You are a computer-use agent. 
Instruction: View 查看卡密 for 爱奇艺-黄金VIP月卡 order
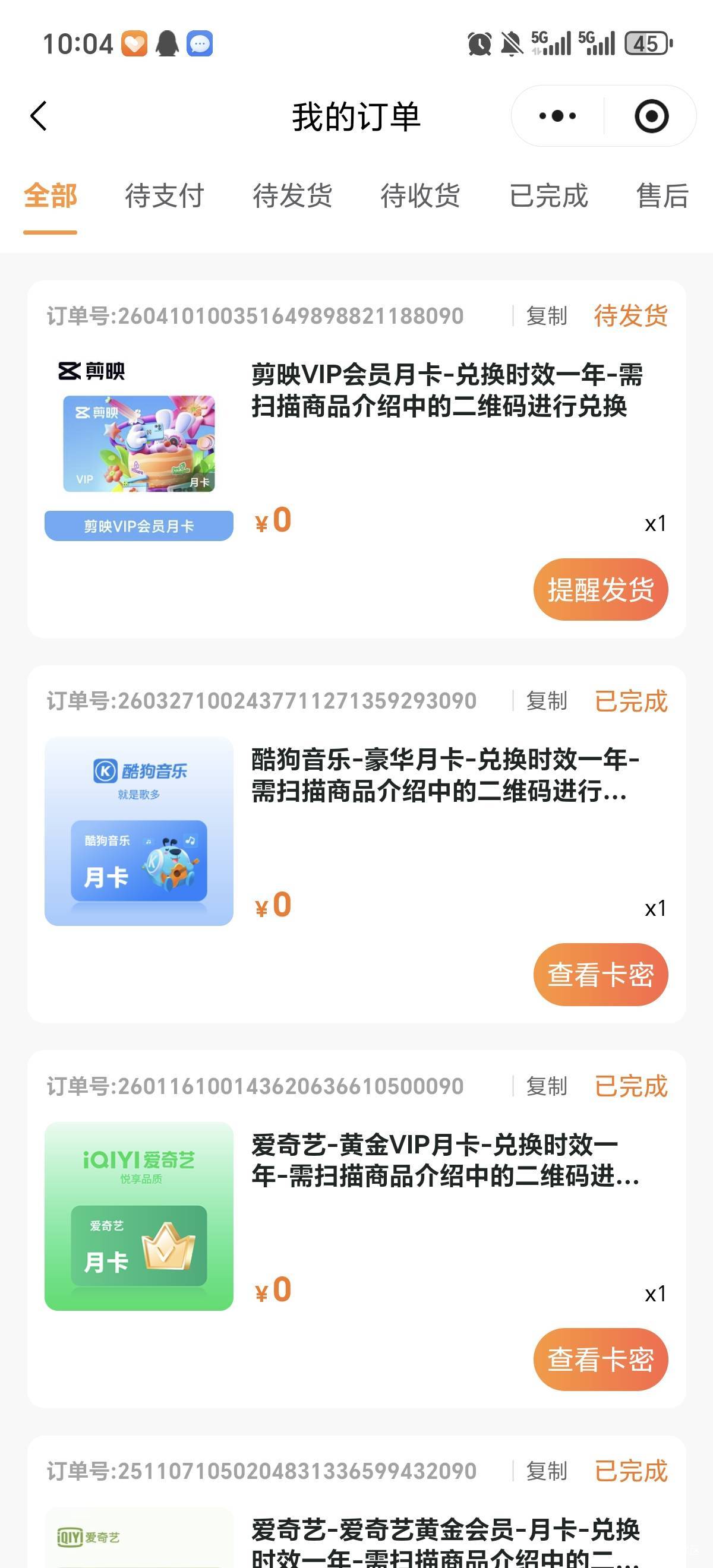coord(600,1359)
